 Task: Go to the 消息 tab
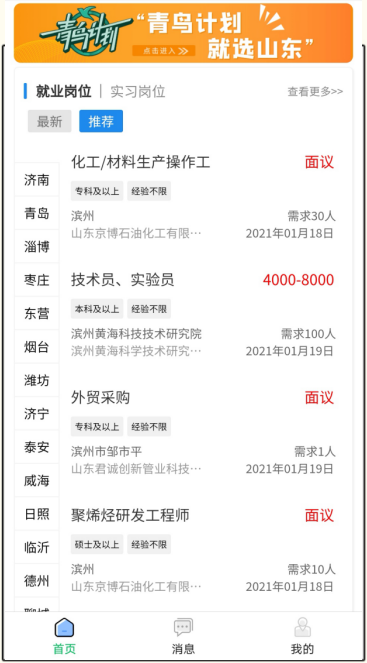tap(183, 636)
